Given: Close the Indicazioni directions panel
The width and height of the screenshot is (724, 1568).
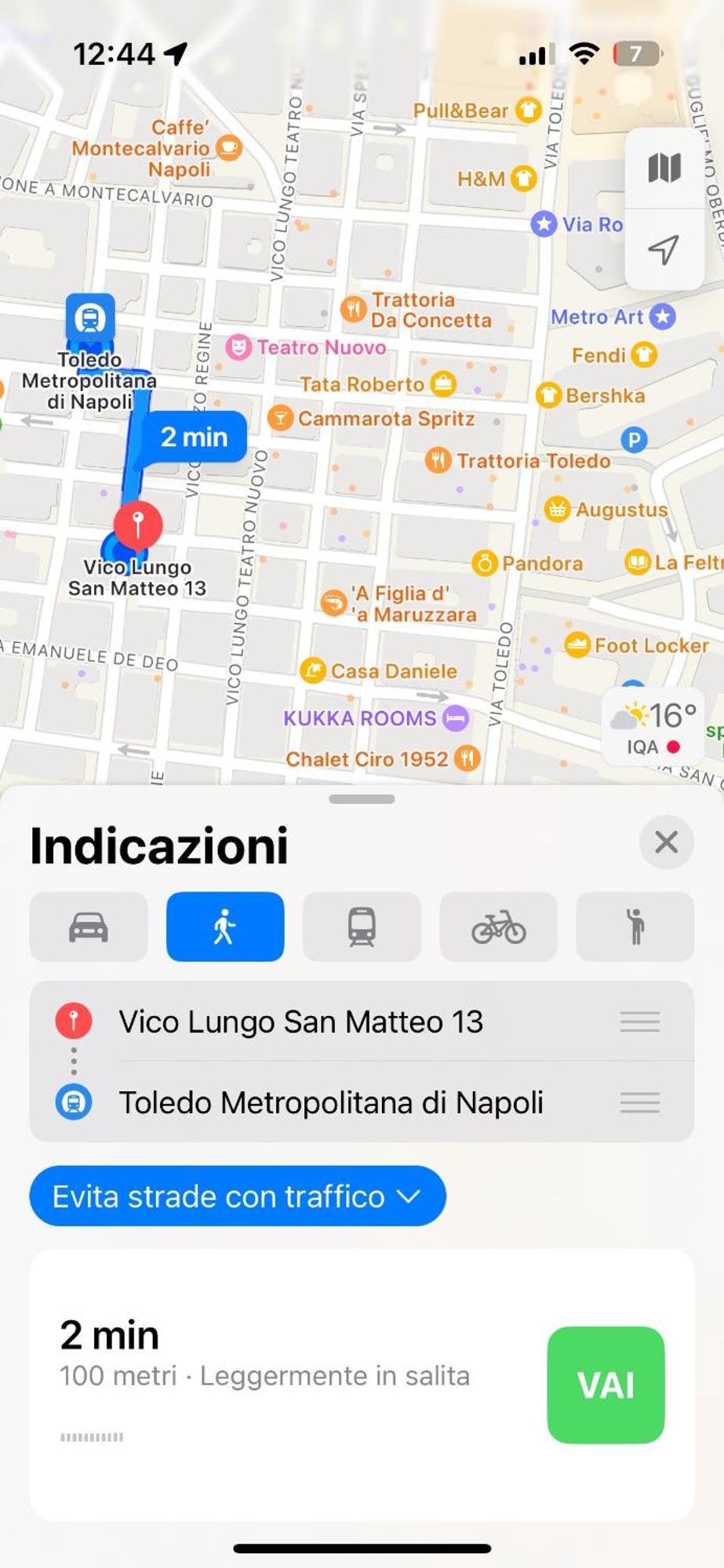Looking at the screenshot, I should 666,843.
